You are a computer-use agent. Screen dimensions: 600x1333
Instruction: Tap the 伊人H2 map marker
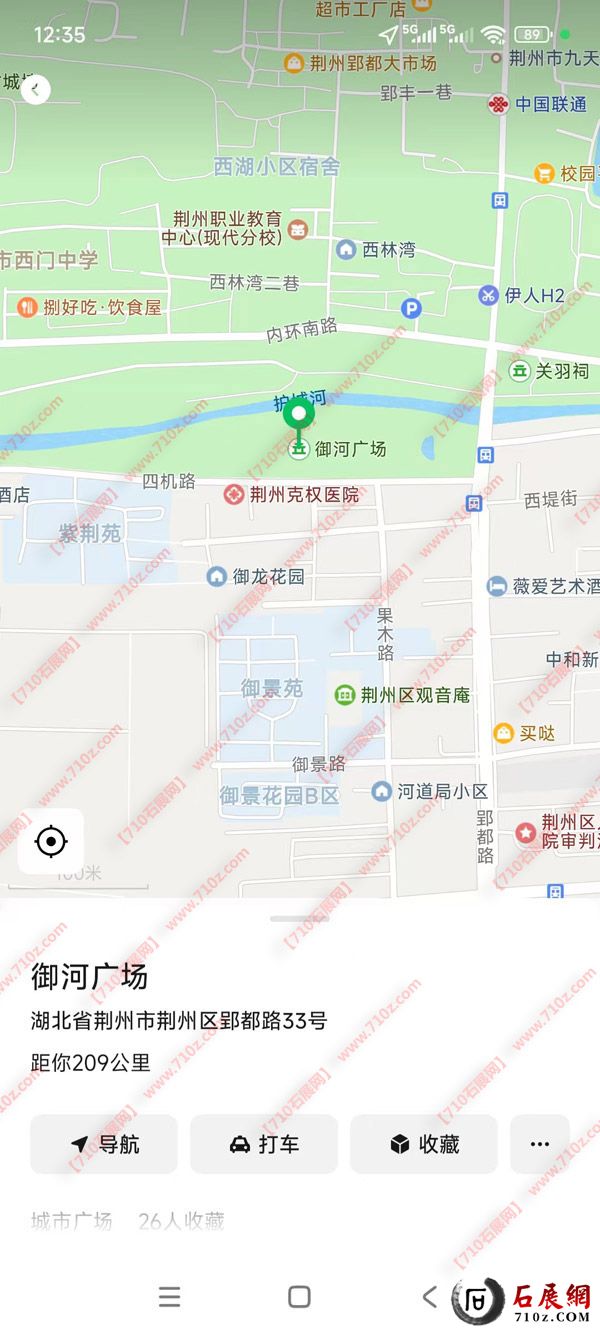click(488, 295)
